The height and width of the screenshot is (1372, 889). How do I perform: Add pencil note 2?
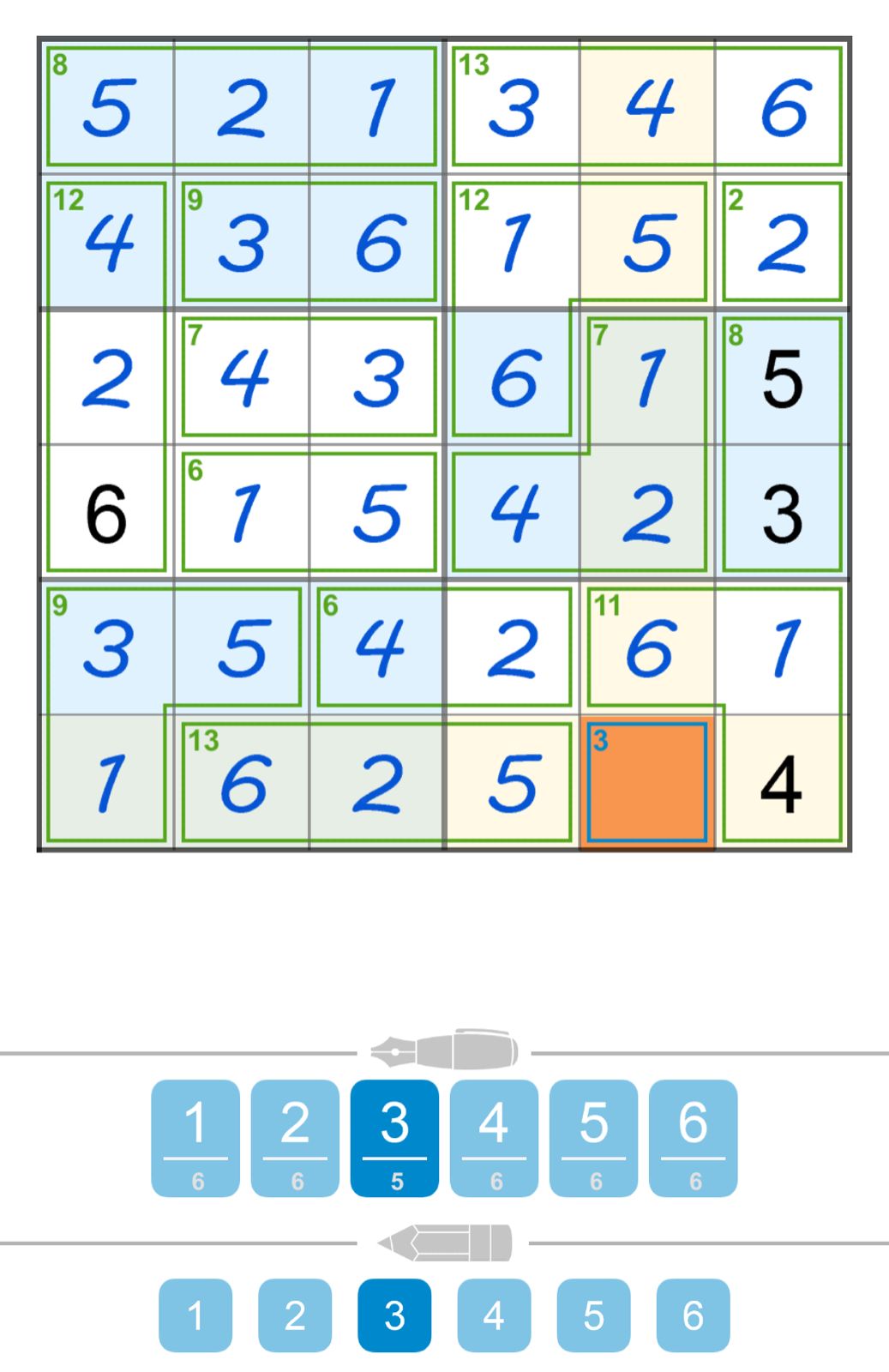point(295,1315)
